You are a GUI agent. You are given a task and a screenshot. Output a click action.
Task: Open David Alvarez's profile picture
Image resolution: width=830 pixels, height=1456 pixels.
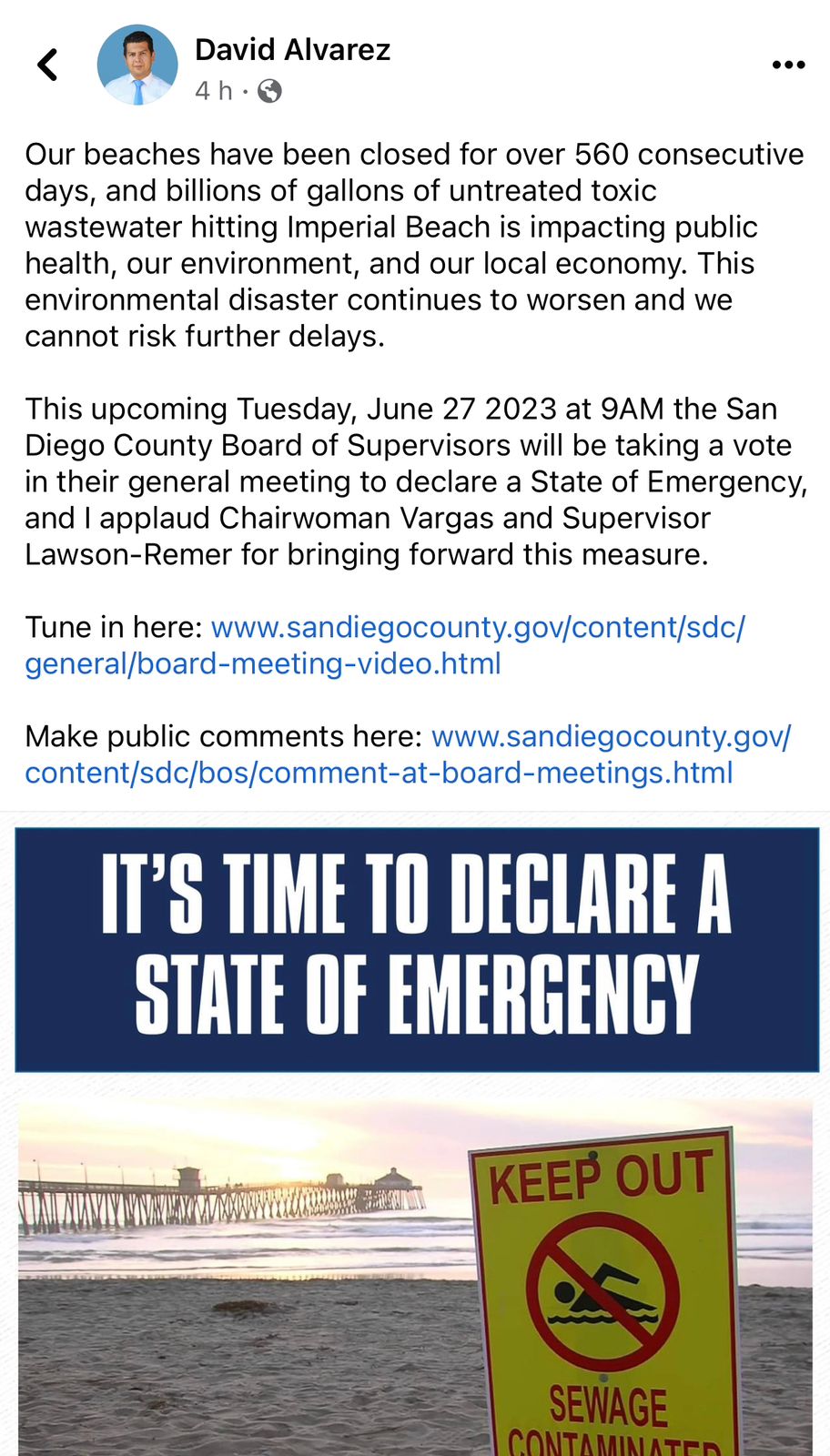click(x=137, y=65)
